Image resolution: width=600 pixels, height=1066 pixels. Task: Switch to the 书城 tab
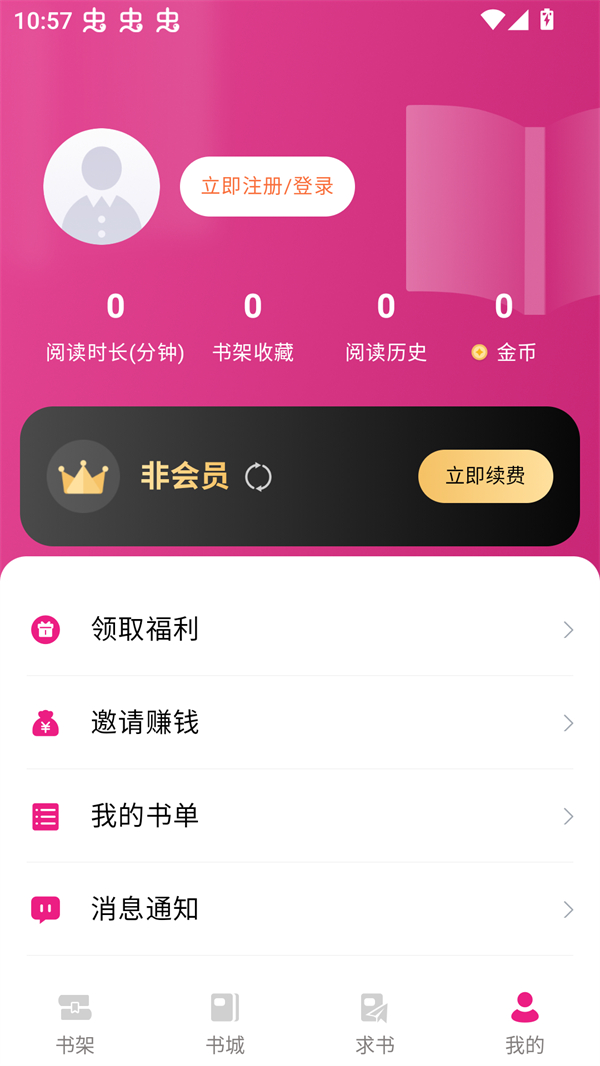pos(225,1023)
